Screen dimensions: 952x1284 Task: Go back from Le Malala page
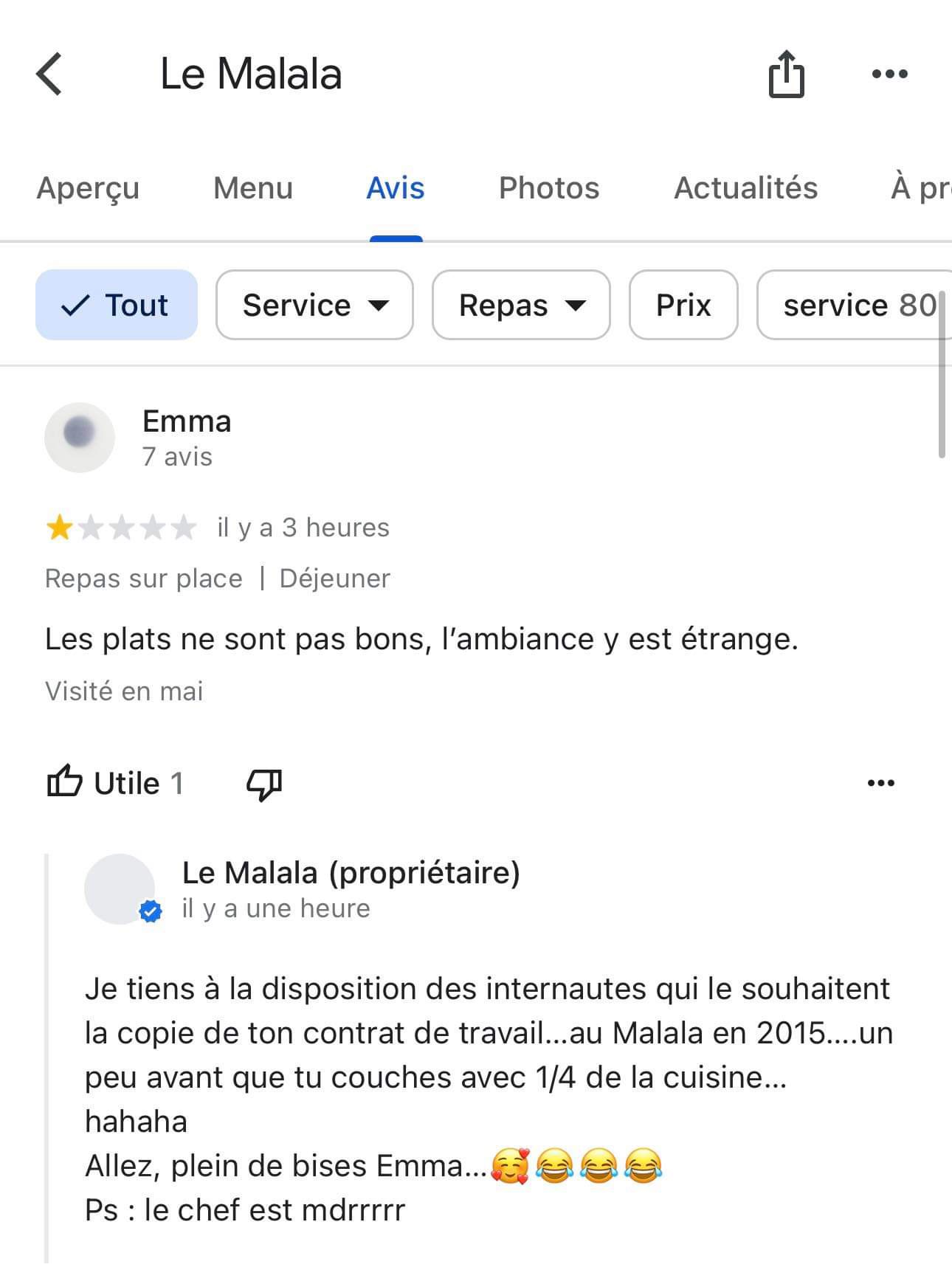tap(49, 75)
